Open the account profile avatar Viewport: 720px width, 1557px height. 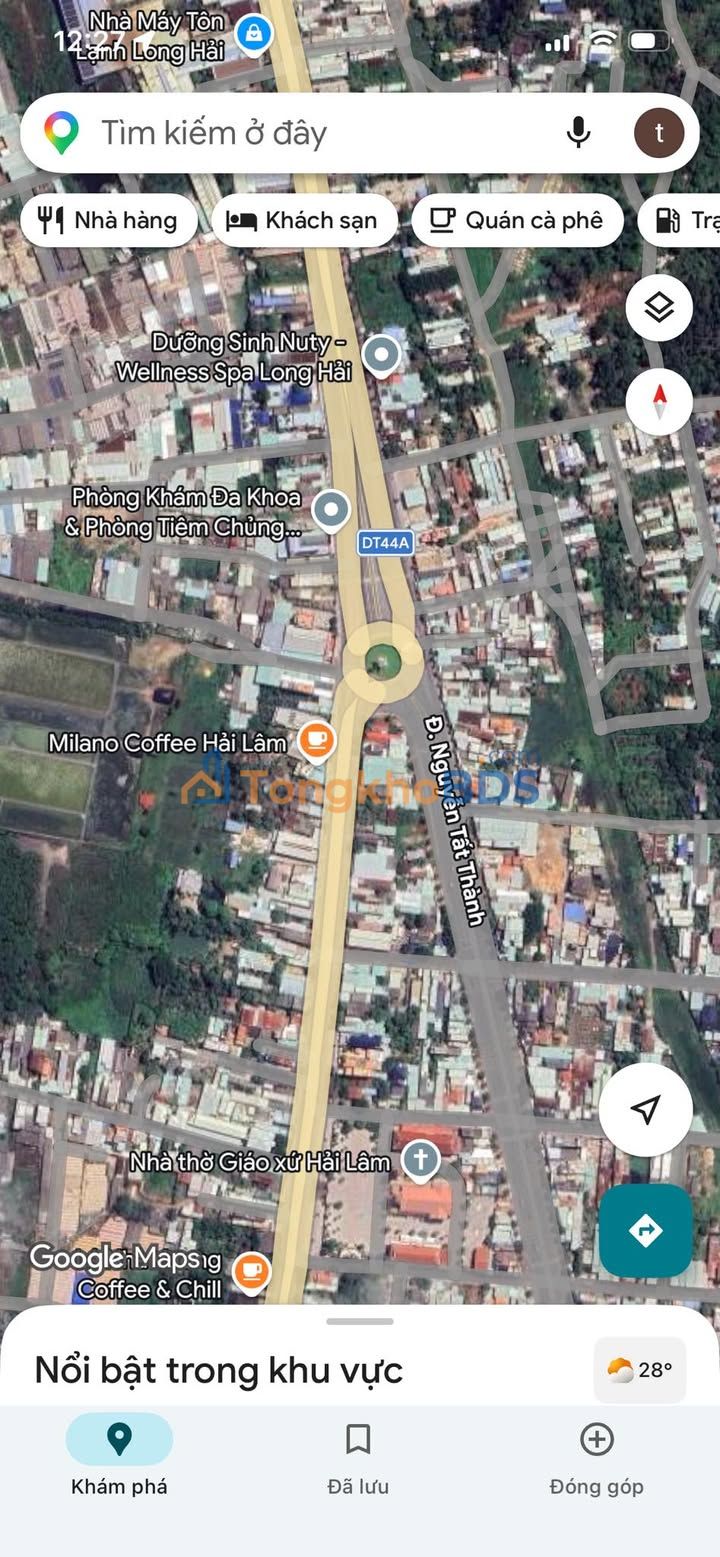[659, 133]
